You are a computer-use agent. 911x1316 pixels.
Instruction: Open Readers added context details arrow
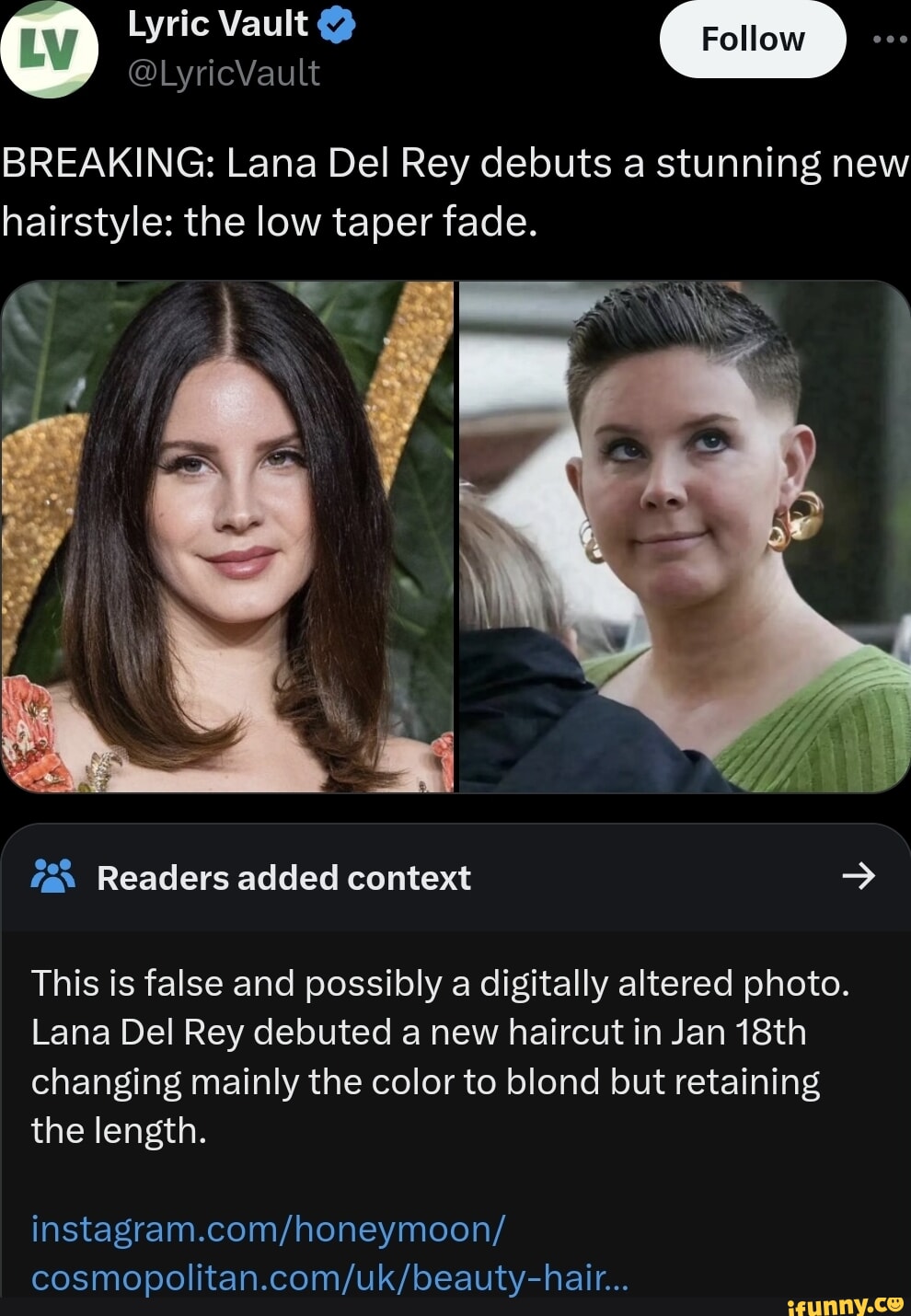click(858, 876)
